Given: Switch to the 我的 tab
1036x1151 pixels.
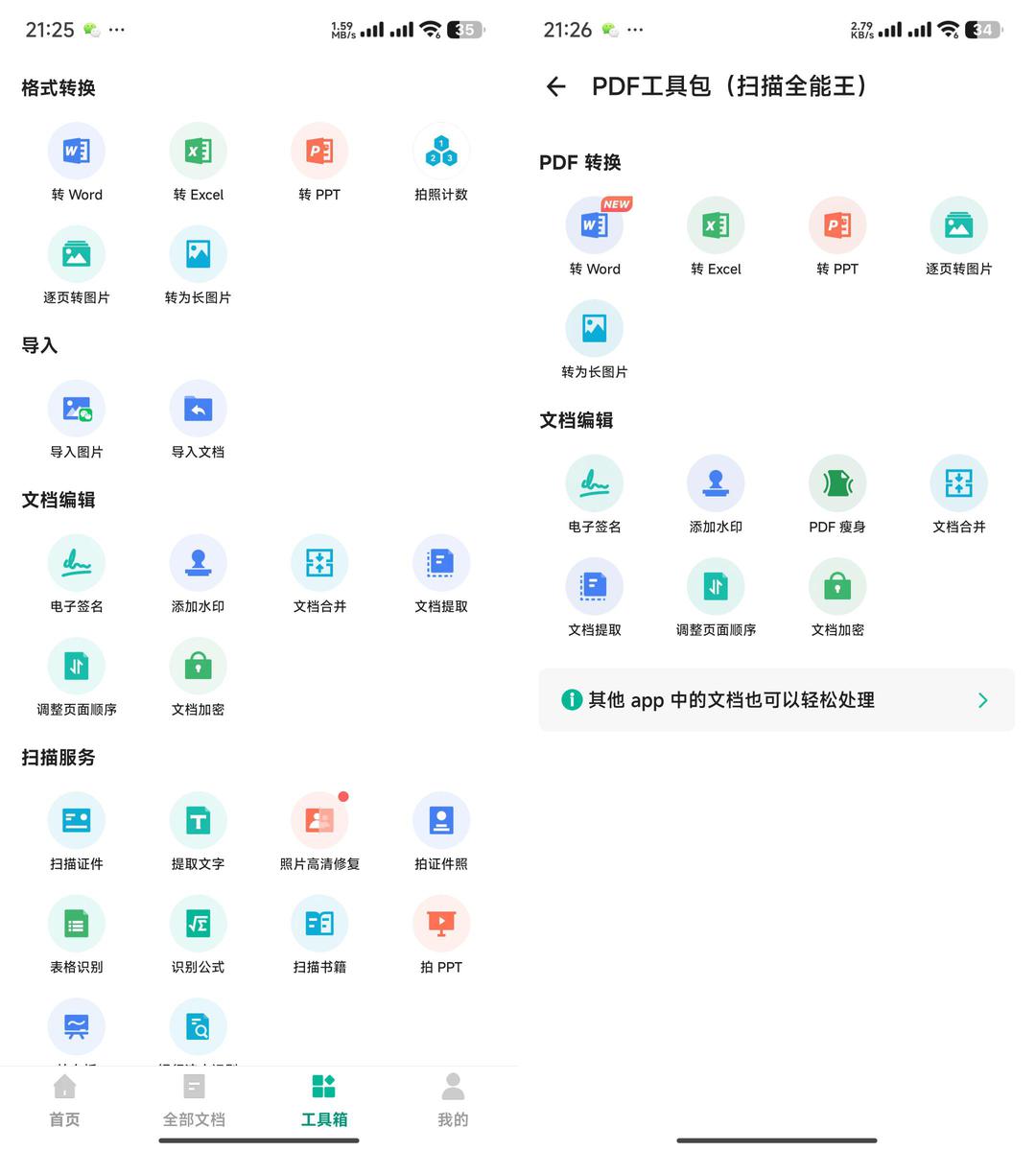Looking at the screenshot, I should coord(453,1101).
